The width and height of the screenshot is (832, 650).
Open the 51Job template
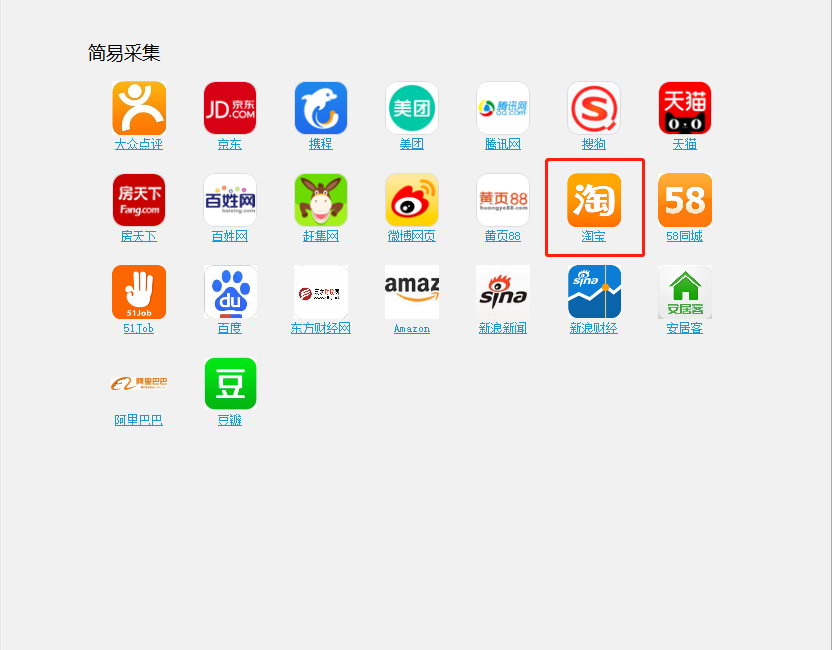click(139, 292)
